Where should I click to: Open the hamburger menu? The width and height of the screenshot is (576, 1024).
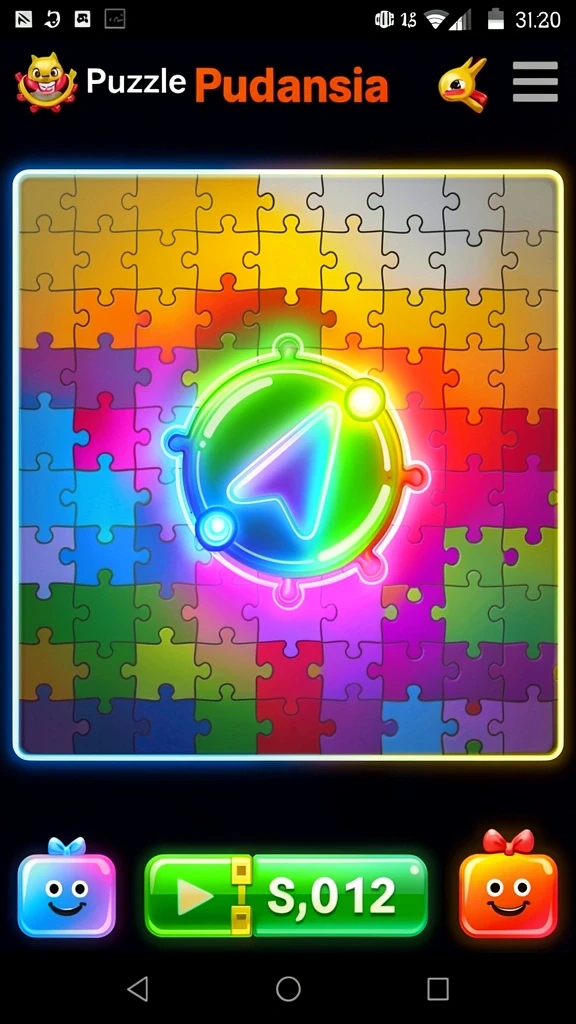pos(535,82)
